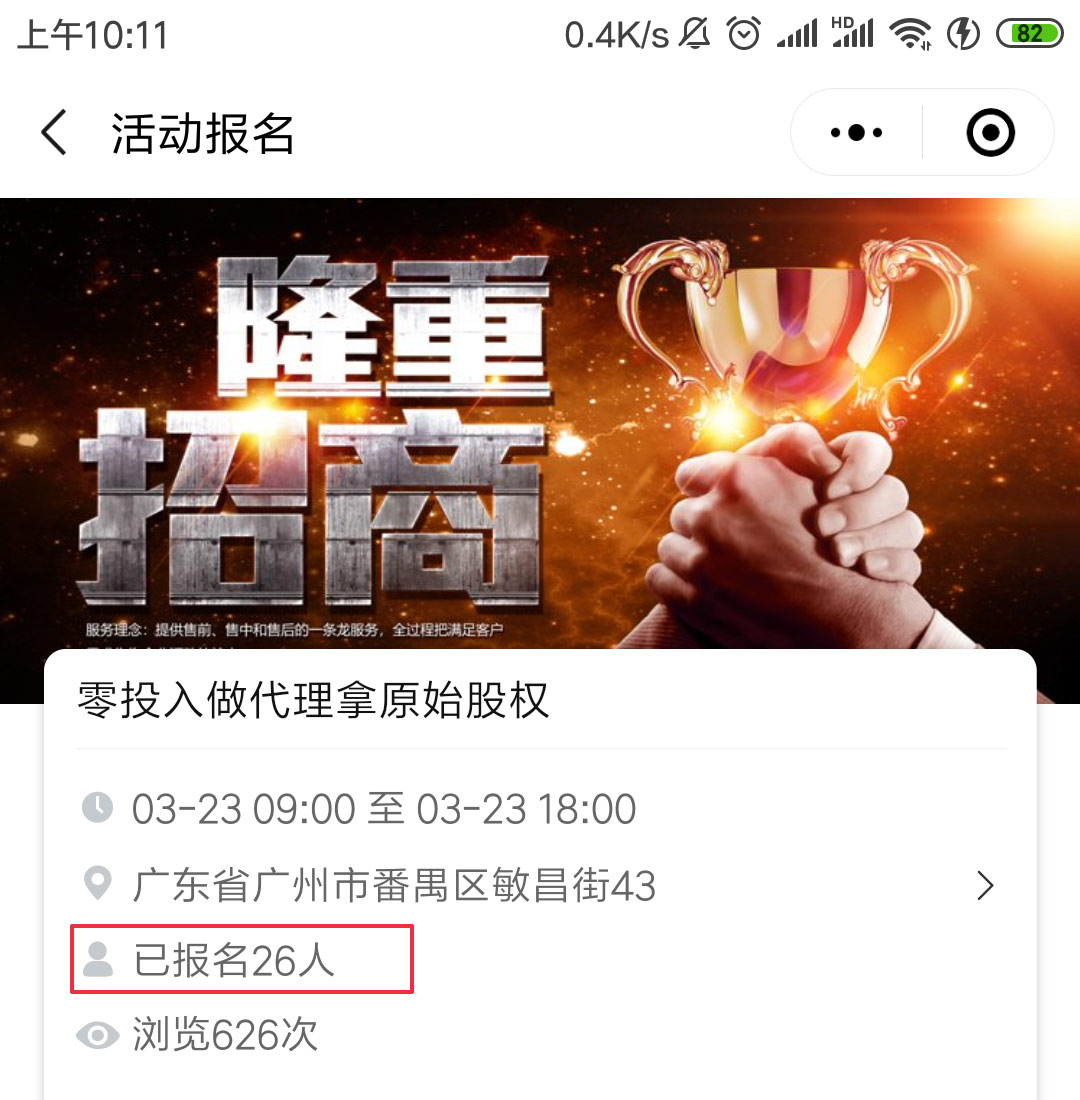
Task: Open address 广东省广州市番禺区敏昌街43 location
Action: click(540, 886)
